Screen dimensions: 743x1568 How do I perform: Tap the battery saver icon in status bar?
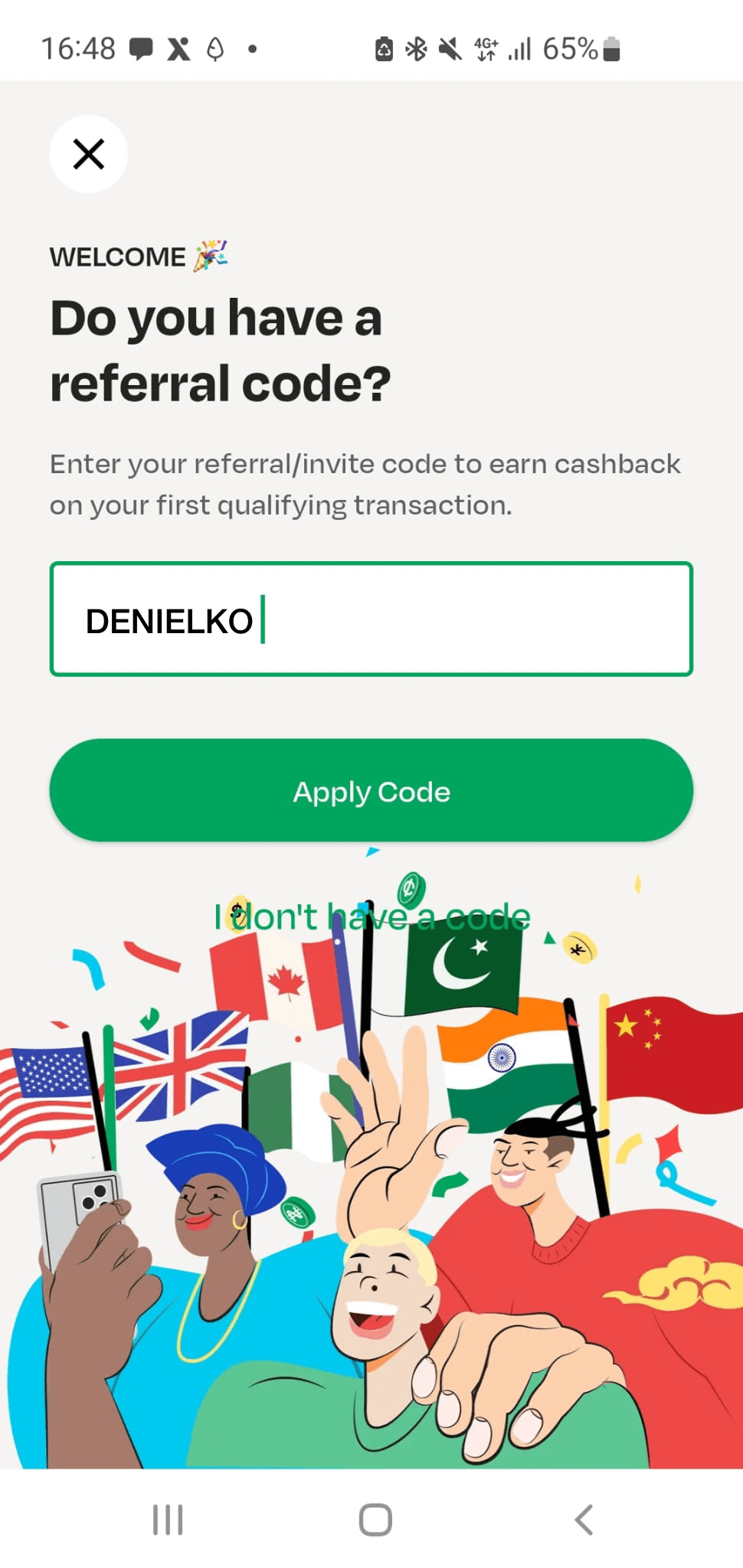pos(383,48)
